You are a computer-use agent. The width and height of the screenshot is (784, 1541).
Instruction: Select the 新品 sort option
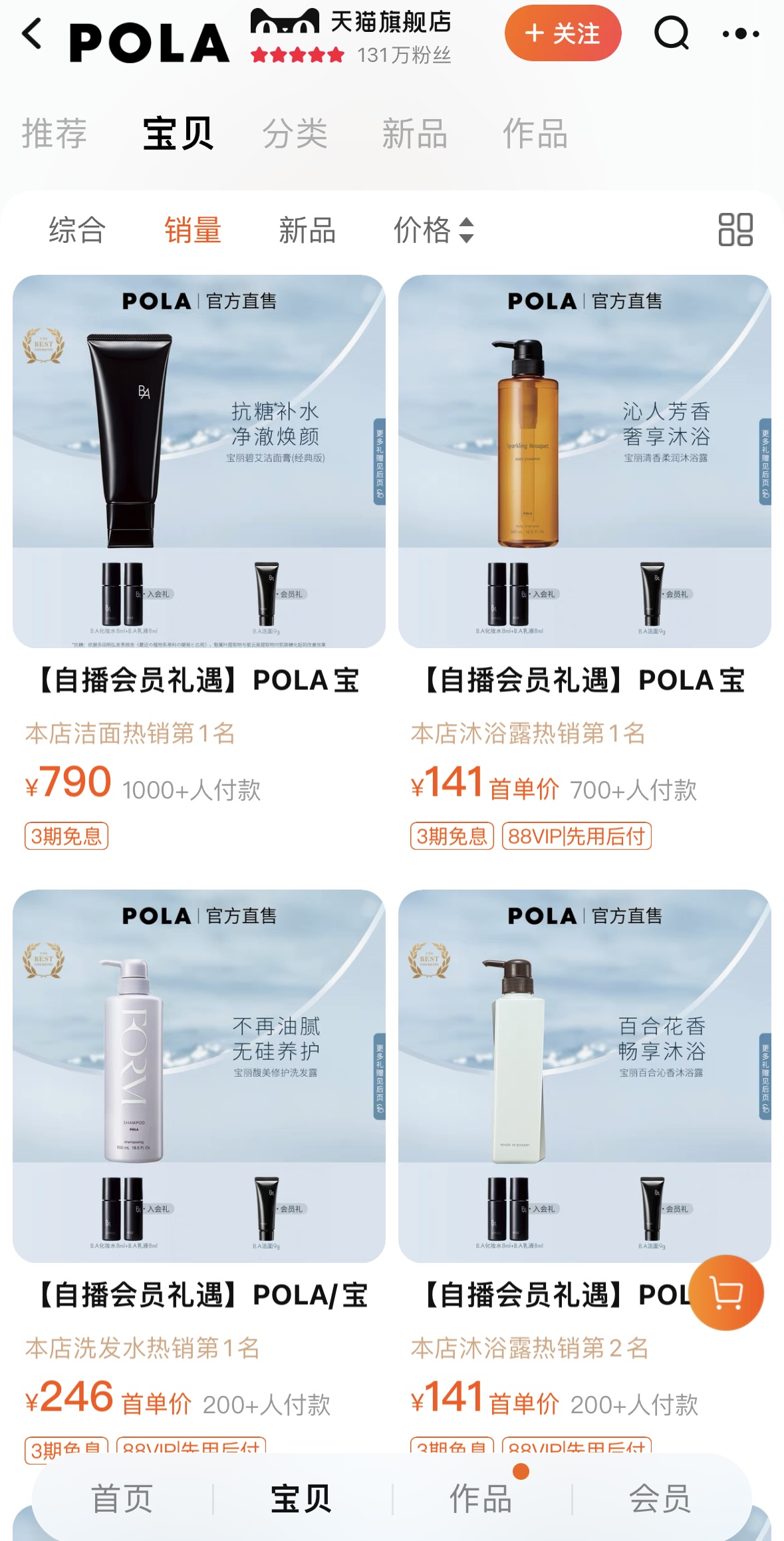(x=307, y=230)
